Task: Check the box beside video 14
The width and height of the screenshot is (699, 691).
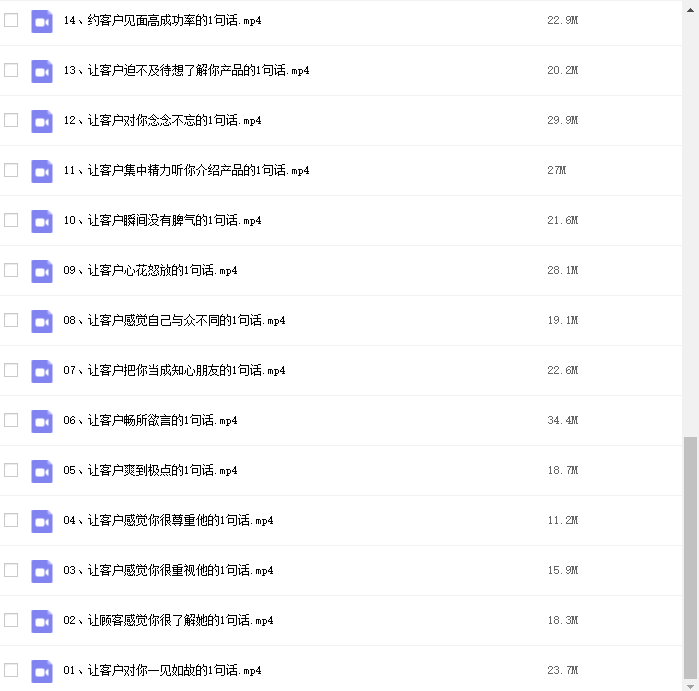Action: point(11,20)
